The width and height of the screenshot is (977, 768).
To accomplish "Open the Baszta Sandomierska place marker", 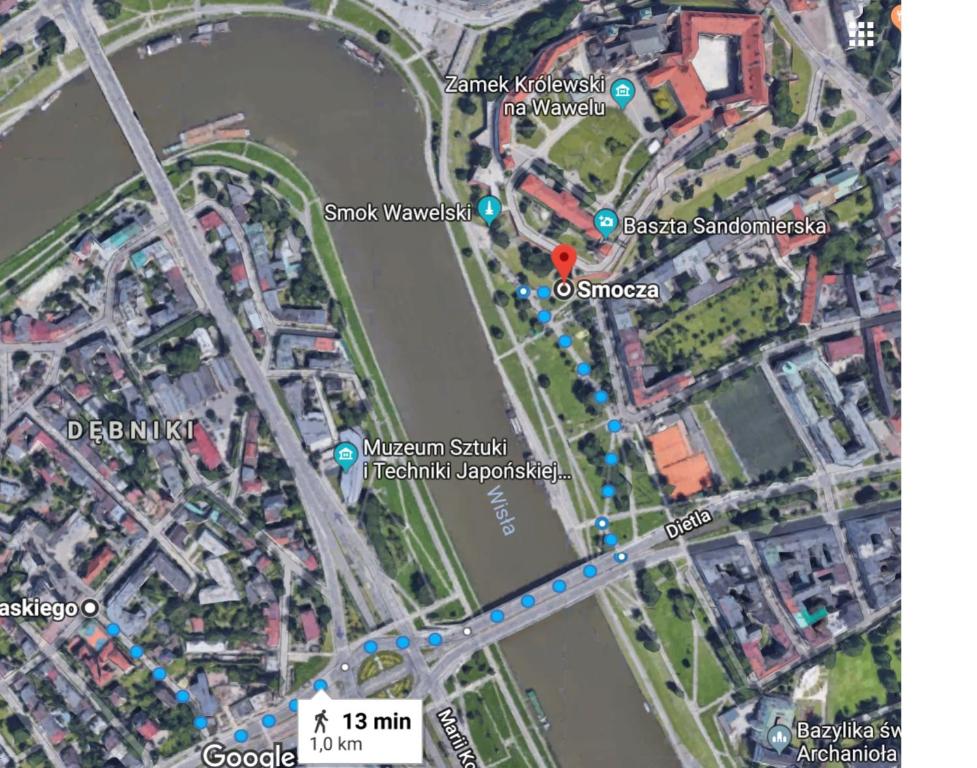I will point(605,222).
